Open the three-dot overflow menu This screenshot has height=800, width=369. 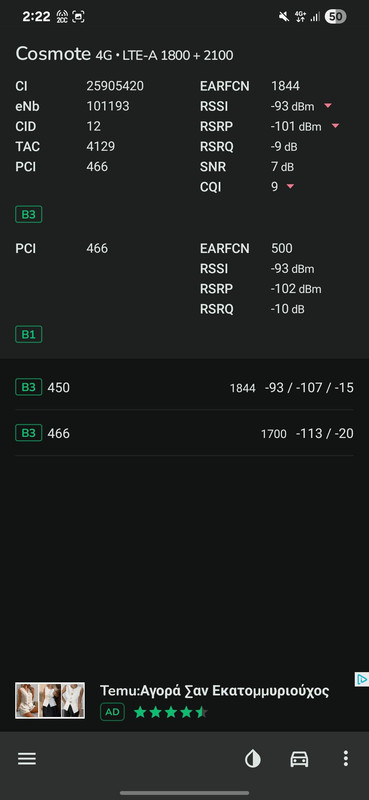[346, 759]
